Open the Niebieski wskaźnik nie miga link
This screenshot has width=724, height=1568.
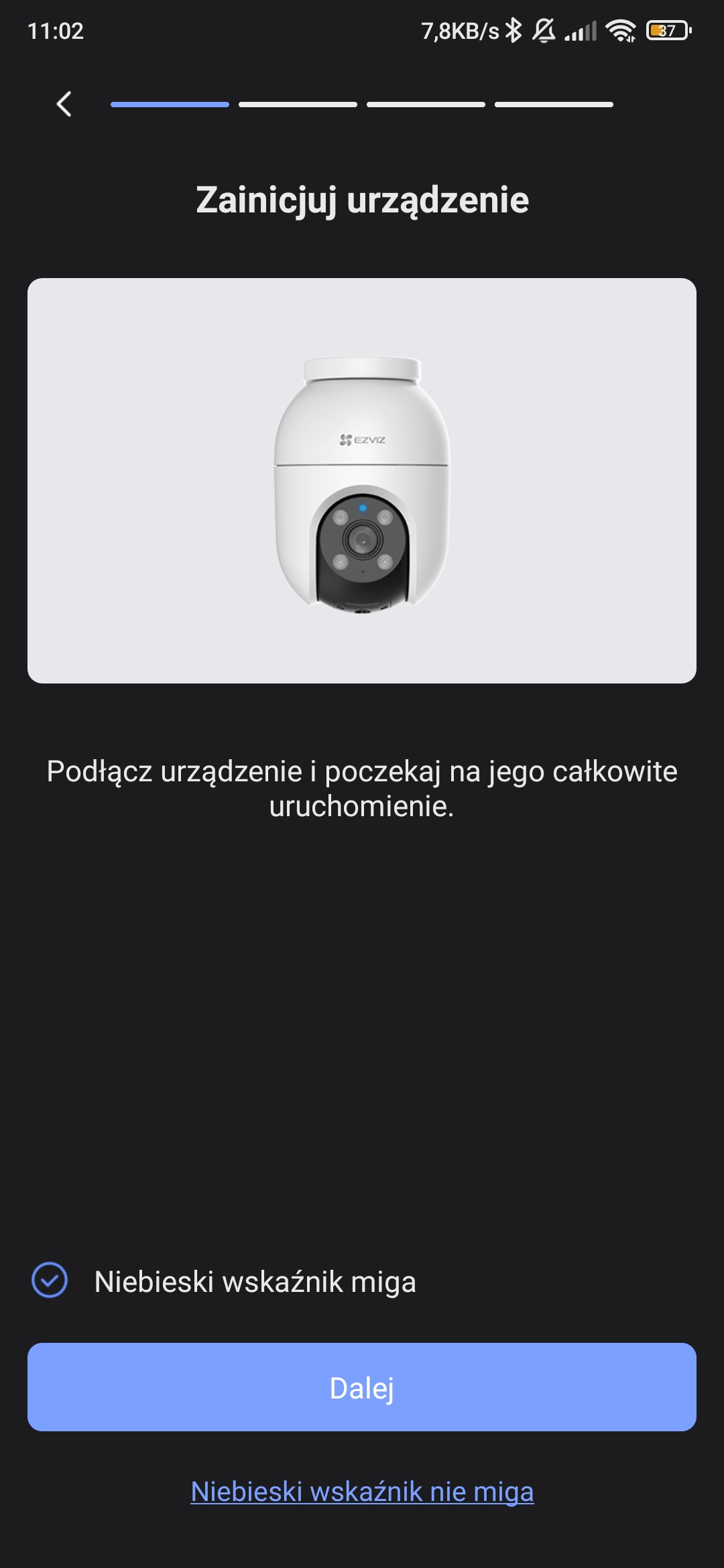click(362, 1492)
